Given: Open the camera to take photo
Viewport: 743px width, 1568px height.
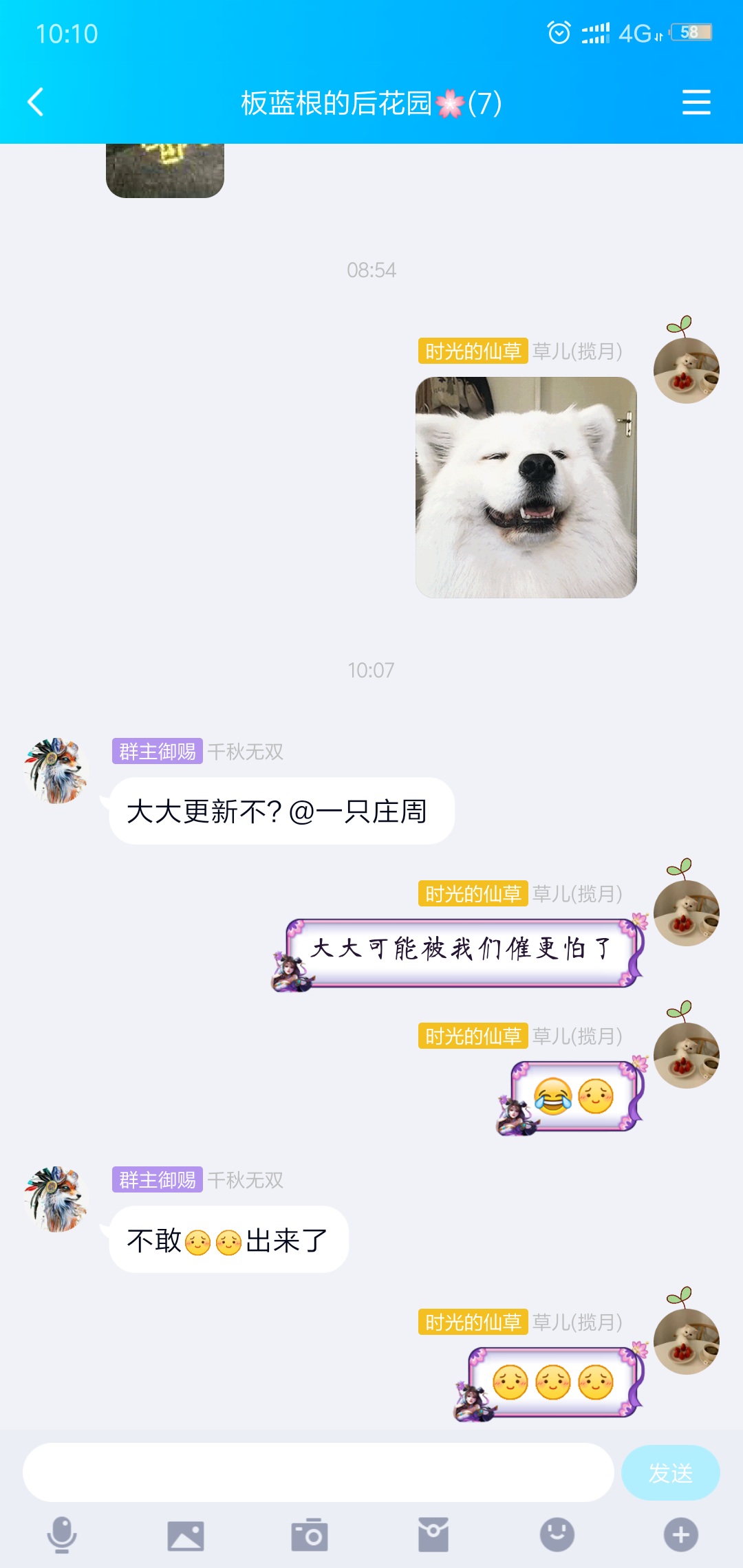Looking at the screenshot, I should pos(310,1534).
